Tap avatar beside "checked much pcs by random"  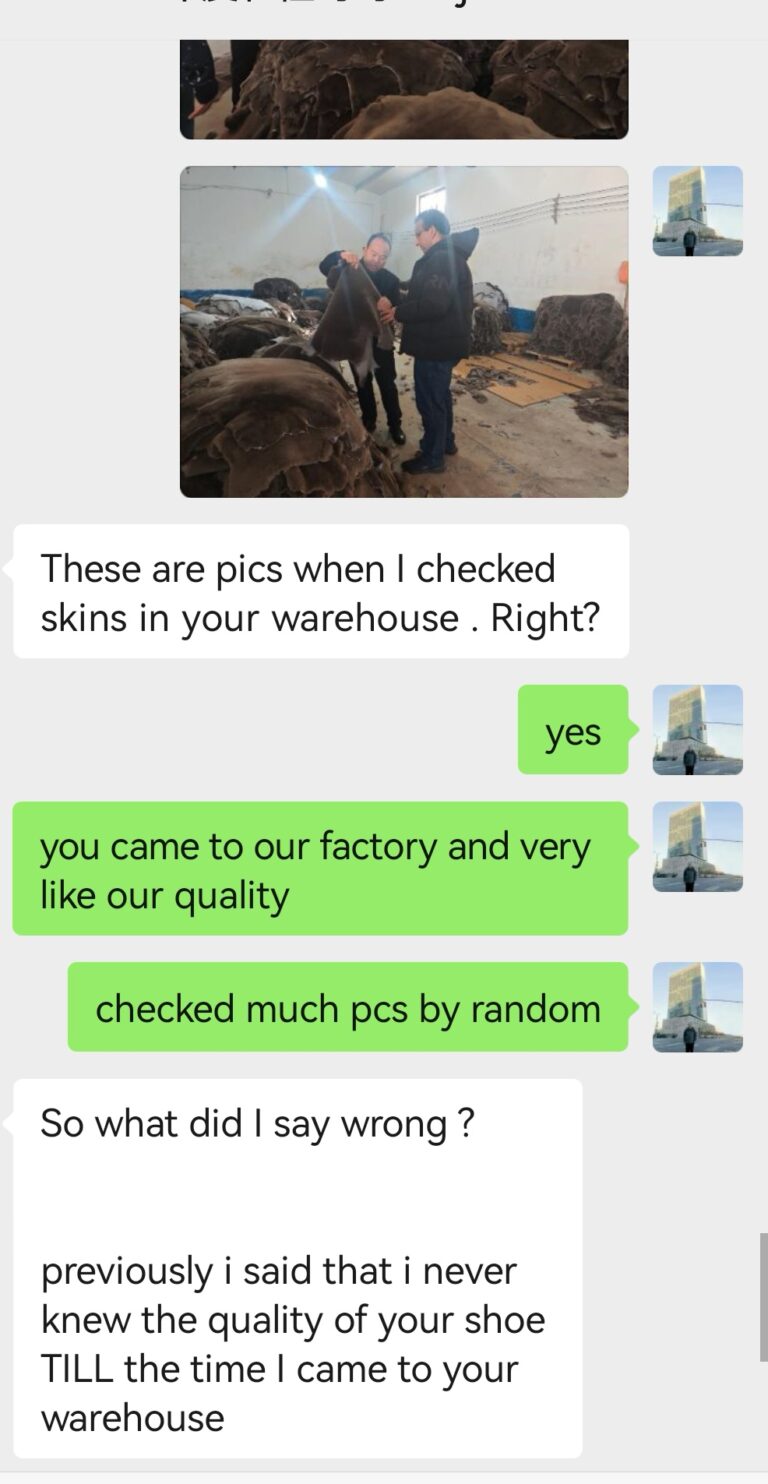(697, 1006)
